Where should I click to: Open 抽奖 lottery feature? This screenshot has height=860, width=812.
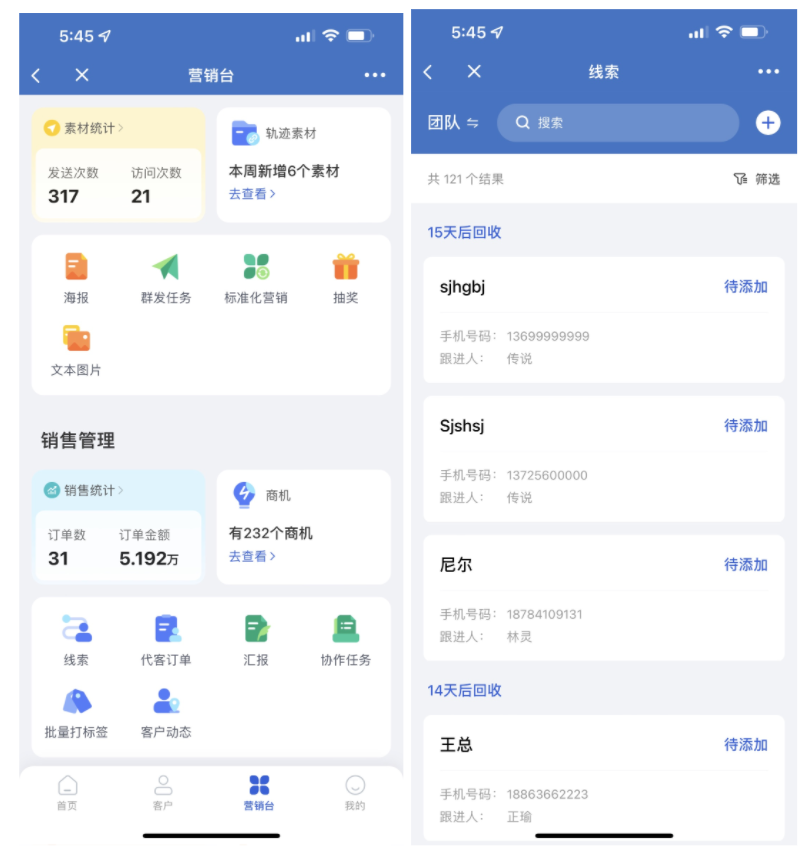346,278
